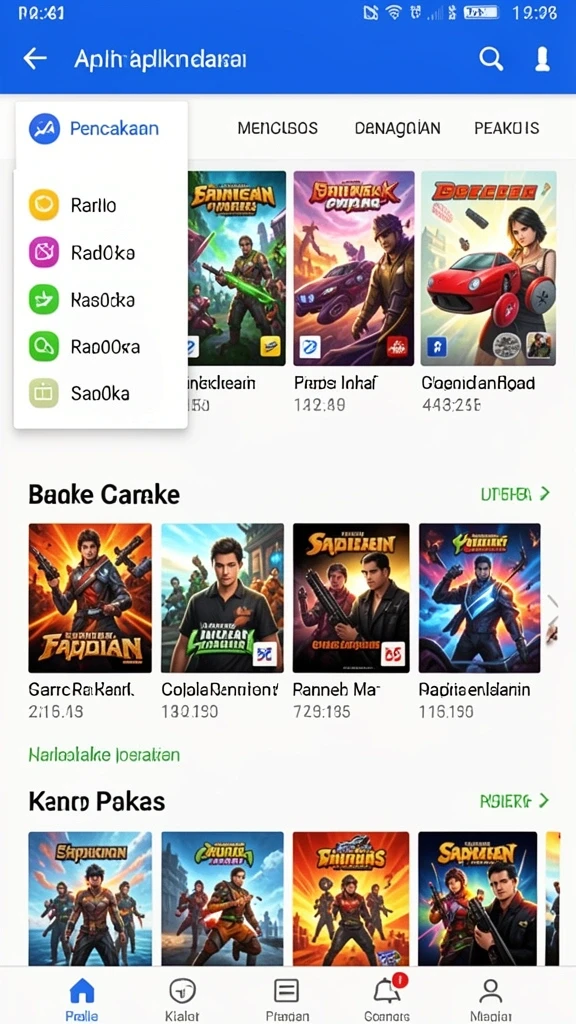The image size is (576, 1024).
Task: Open the profile icon in the top bar
Action: [542, 59]
